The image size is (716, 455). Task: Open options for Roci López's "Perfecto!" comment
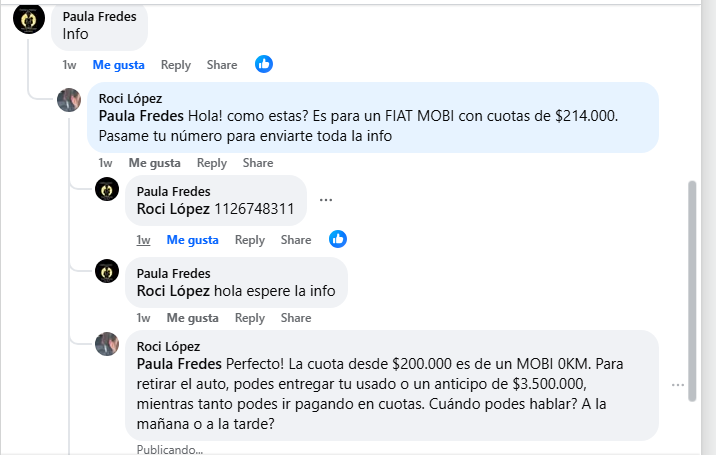click(x=678, y=385)
